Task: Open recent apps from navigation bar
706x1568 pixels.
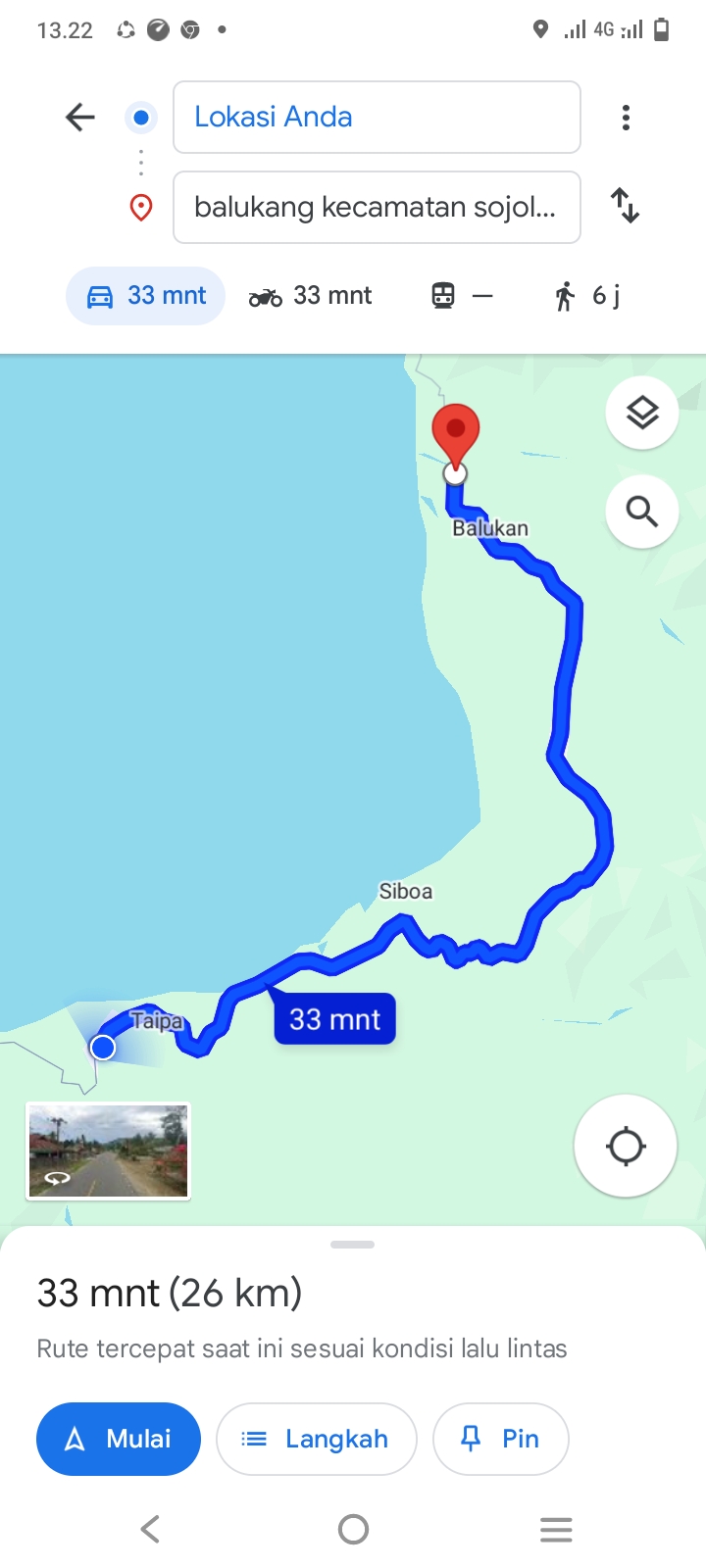Action: click(556, 1529)
